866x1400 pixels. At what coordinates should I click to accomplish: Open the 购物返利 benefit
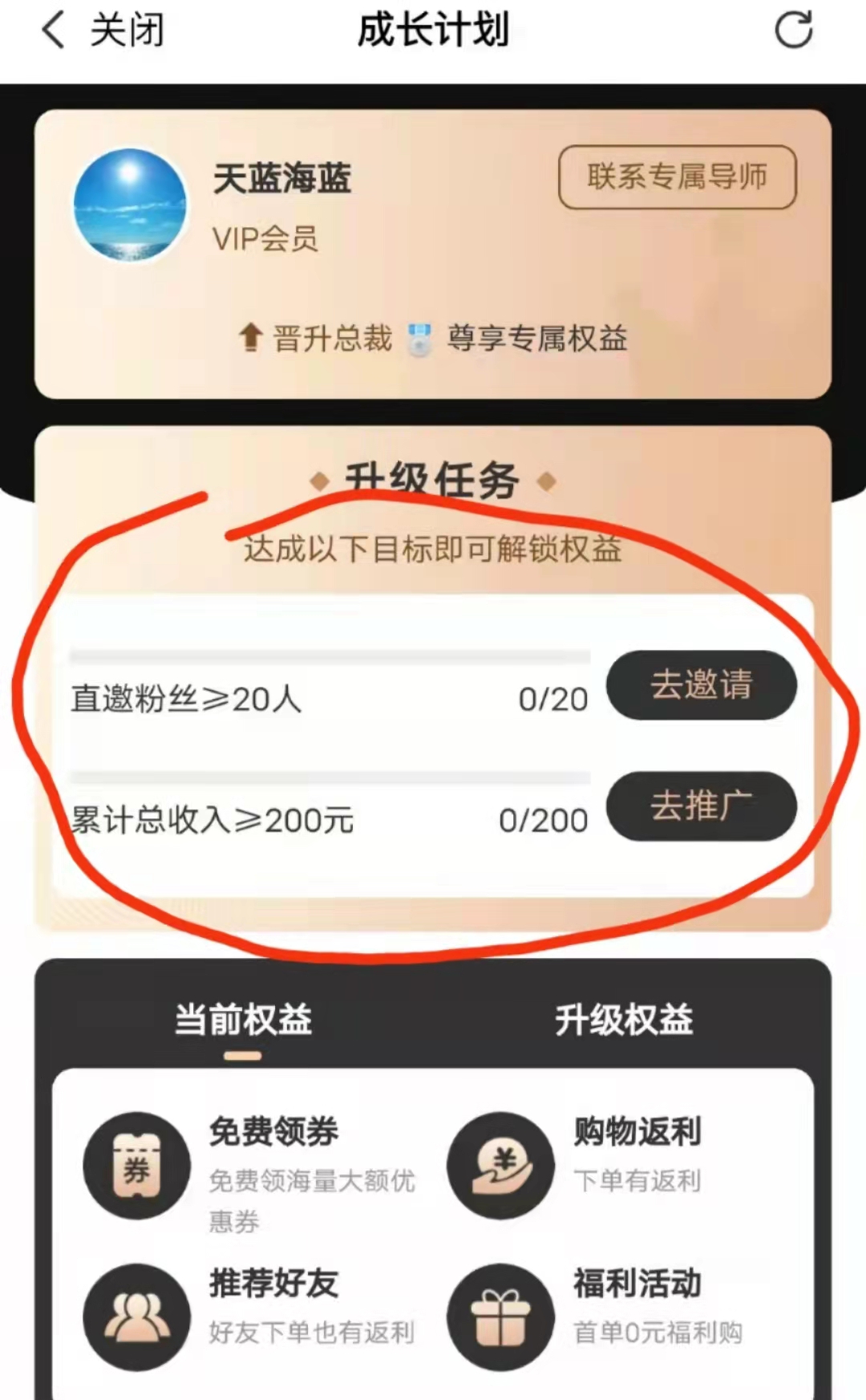tap(501, 1165)
